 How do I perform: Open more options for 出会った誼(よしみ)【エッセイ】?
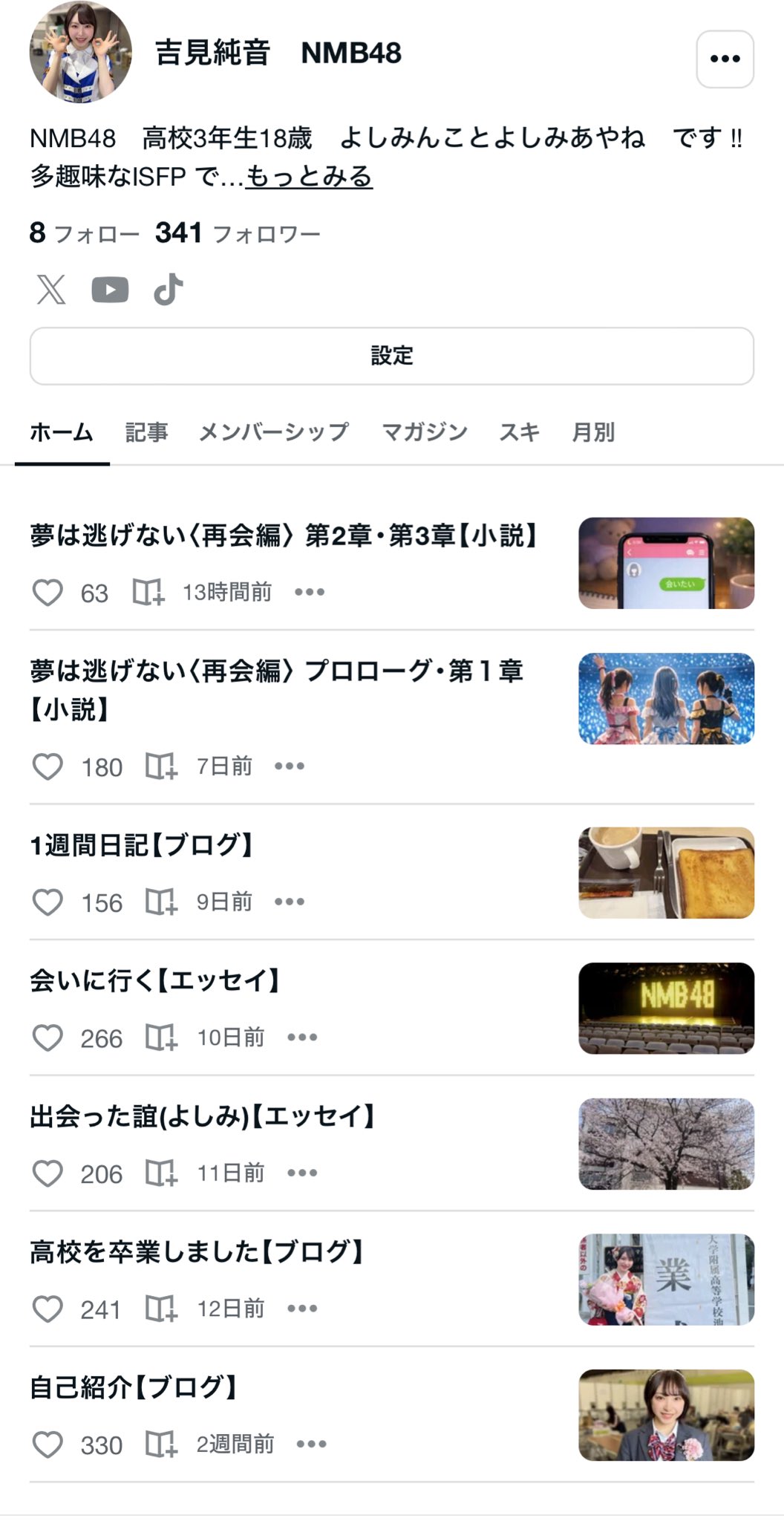302,1173
